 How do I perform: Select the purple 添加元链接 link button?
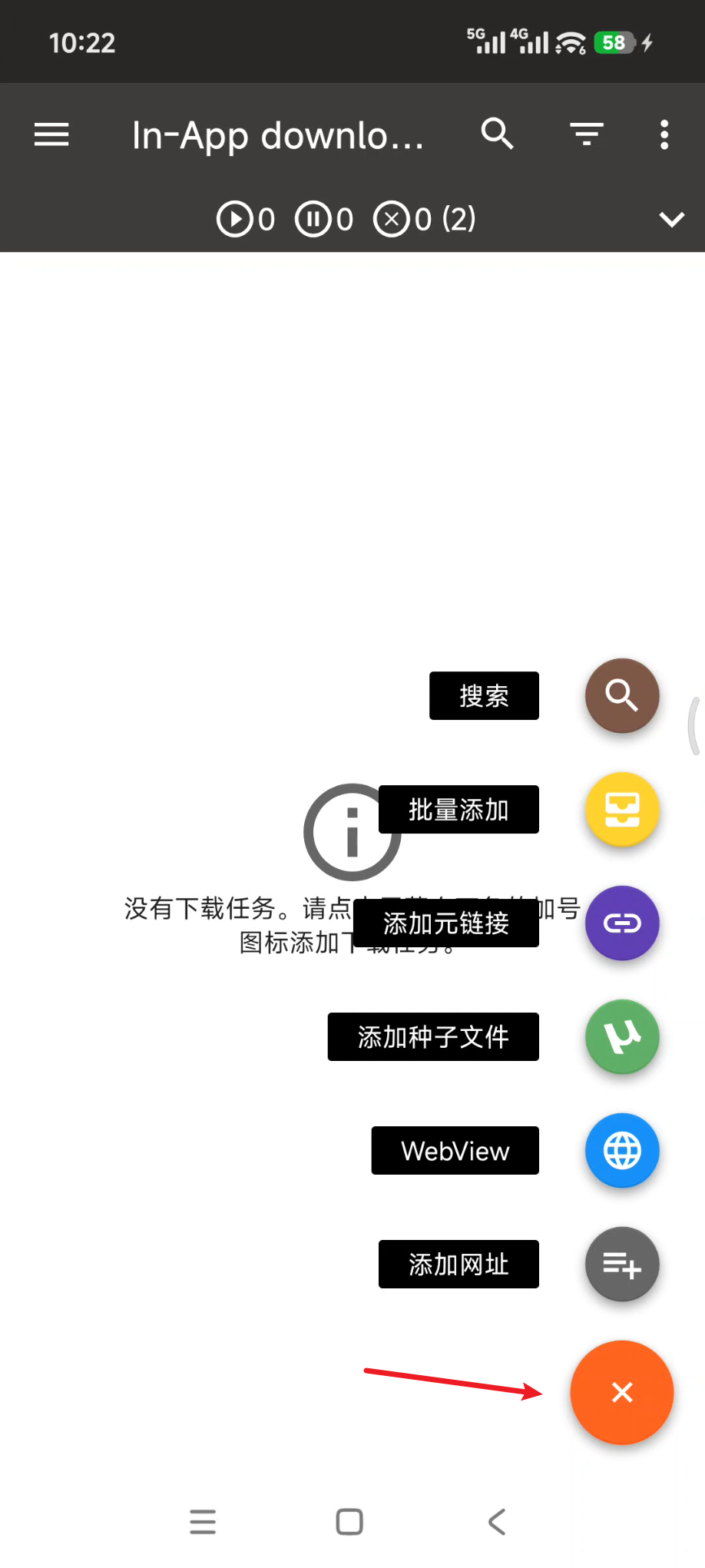(x=622, y=923)
